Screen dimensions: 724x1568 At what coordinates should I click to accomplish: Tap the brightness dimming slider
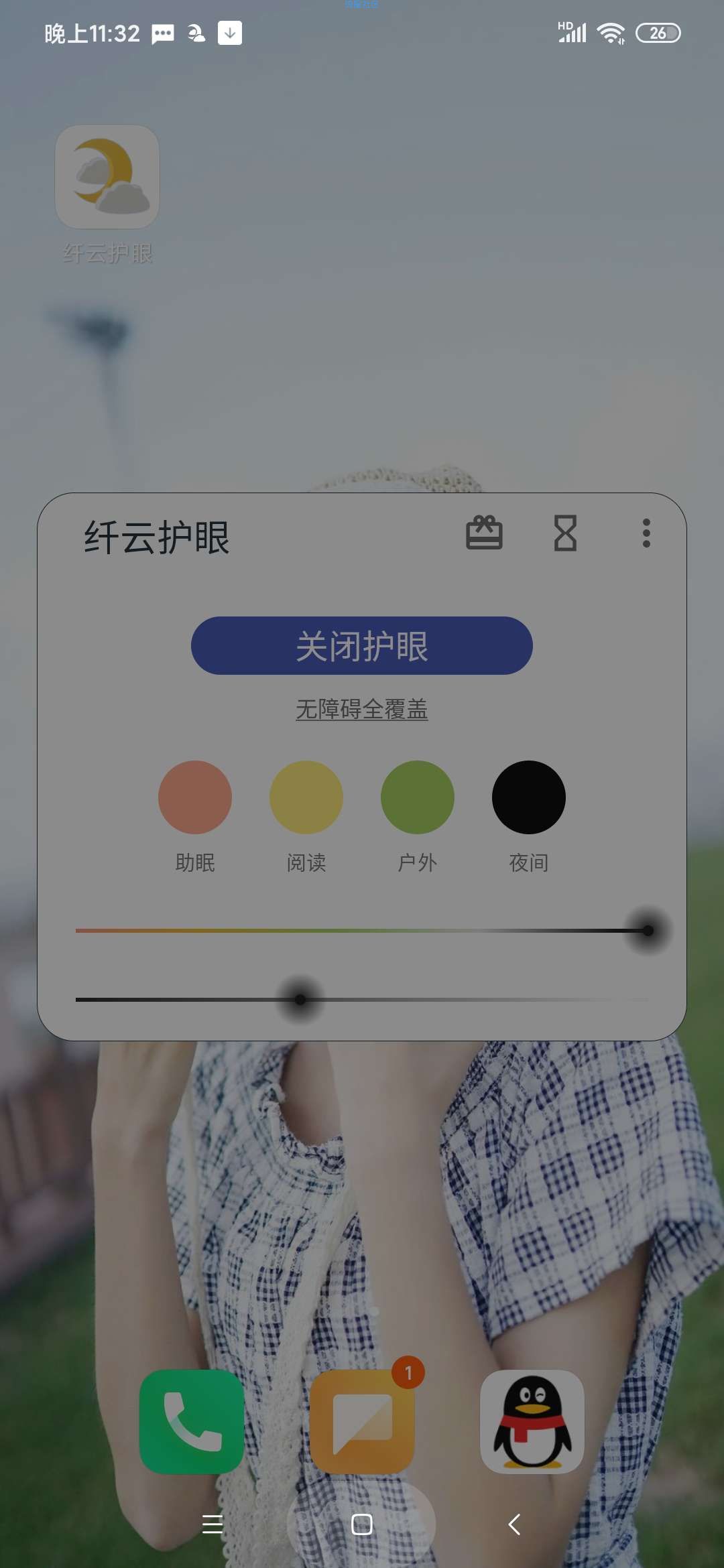coord(362,999)
